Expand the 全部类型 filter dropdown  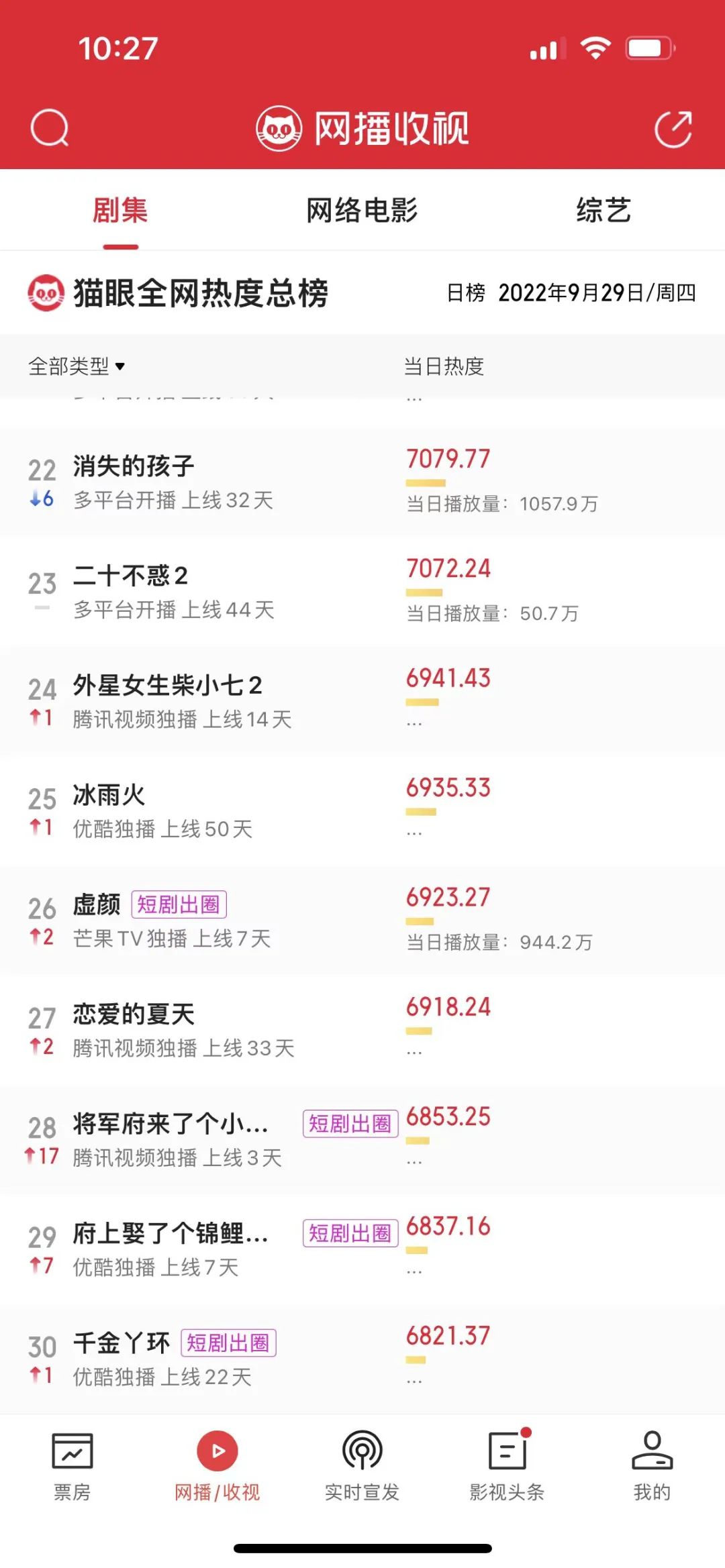pos(77,366)
